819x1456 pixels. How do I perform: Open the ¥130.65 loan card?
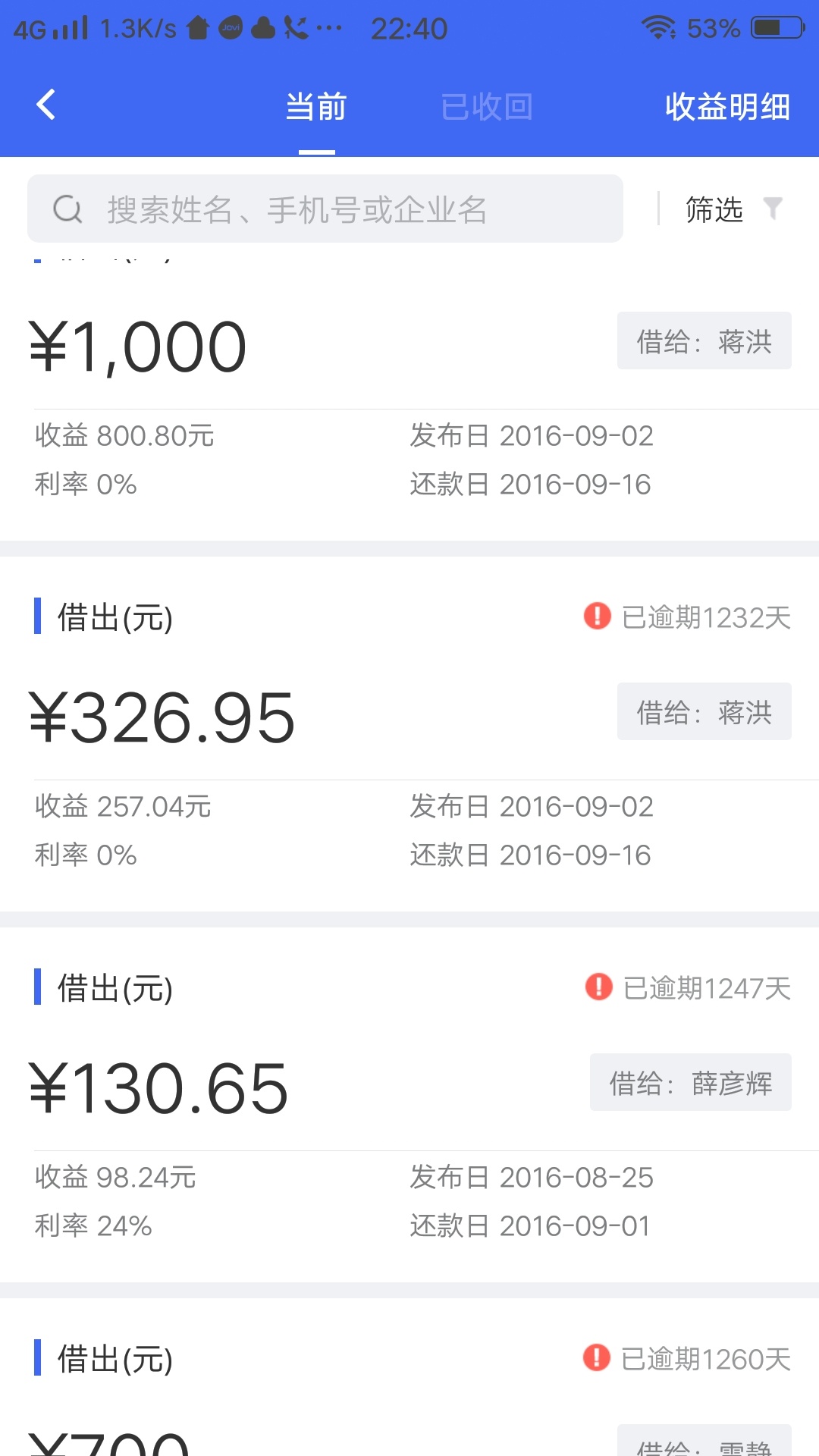[x=409, y=1105]
